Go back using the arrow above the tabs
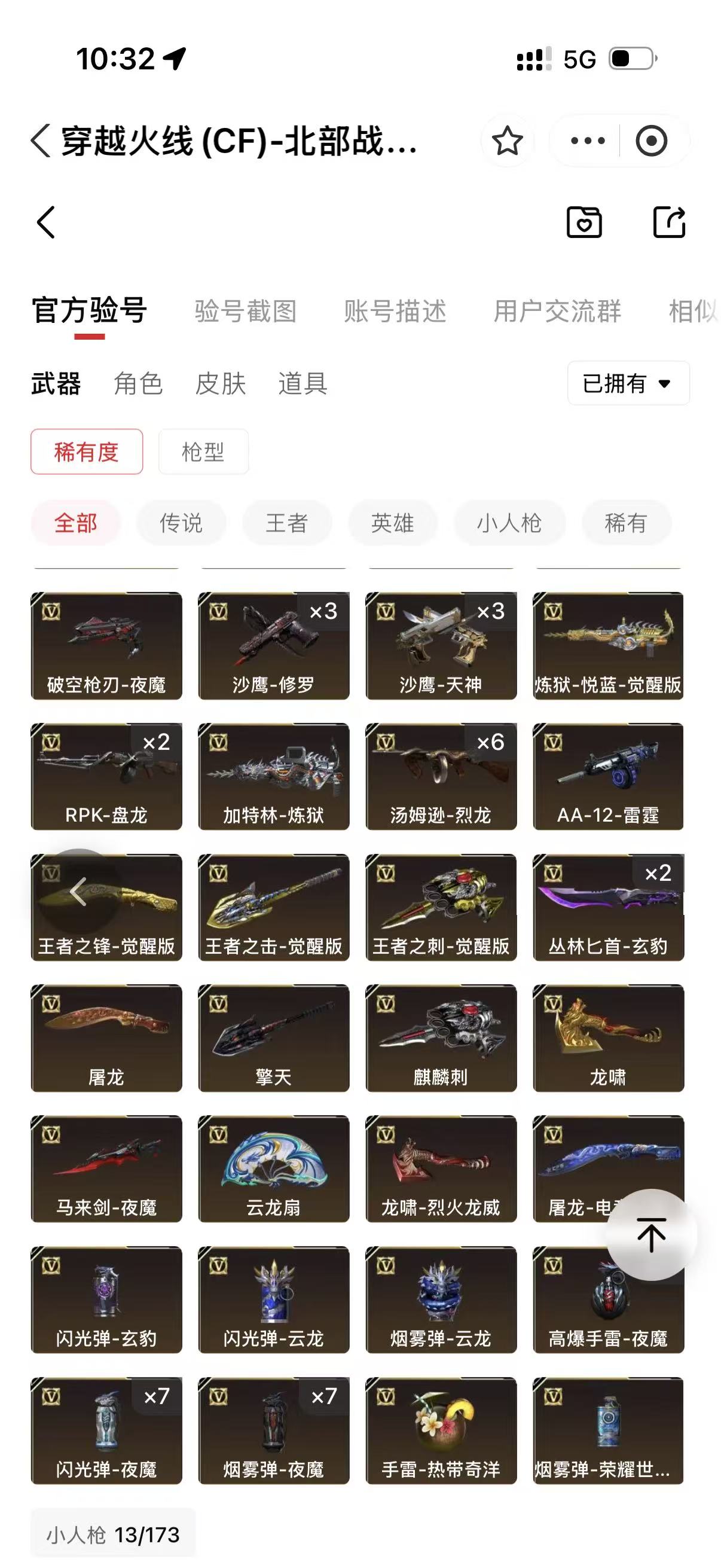The width and height of the screenshot is (721, 1568). [x=46, y=222]
